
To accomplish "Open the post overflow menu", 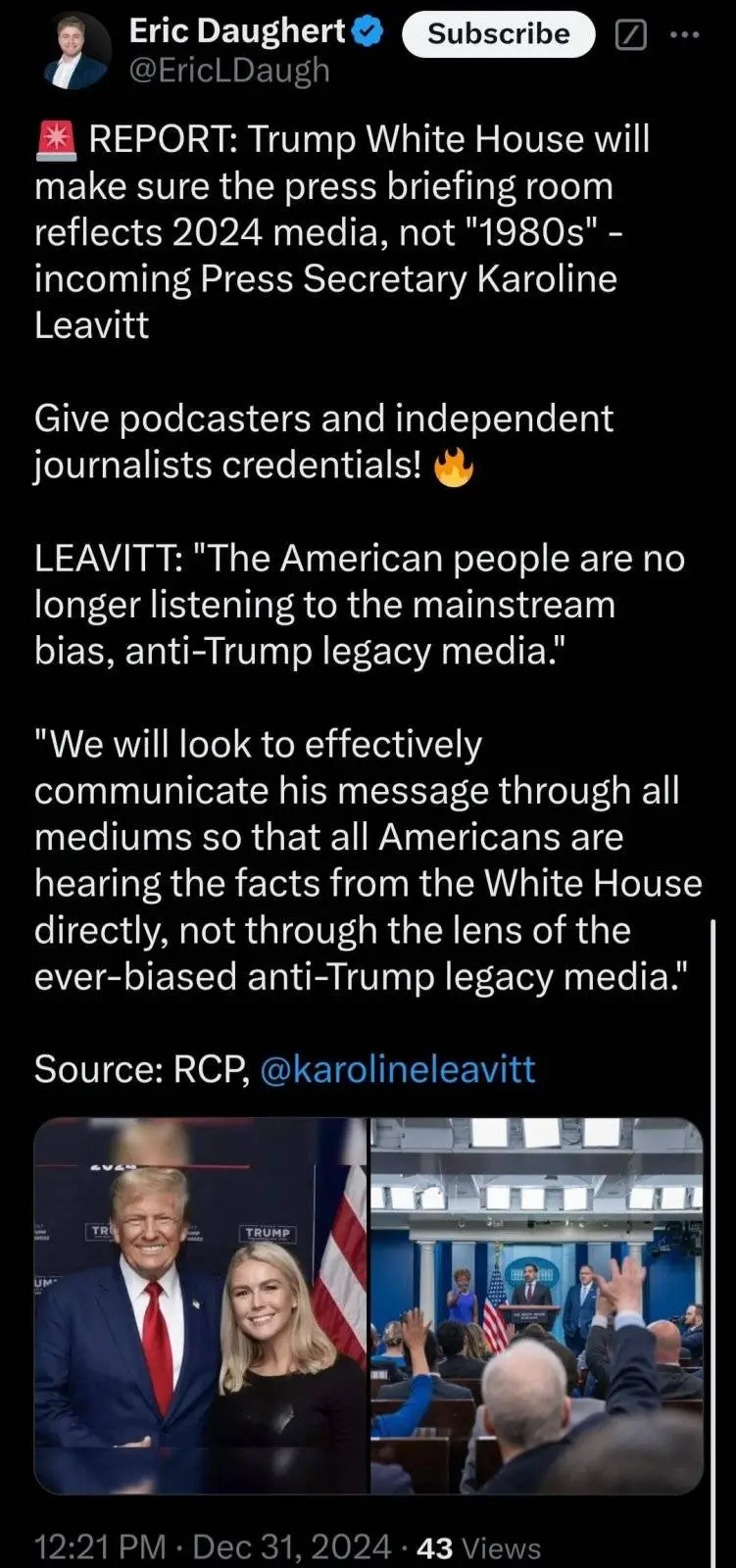I will [x=684, y=35].
